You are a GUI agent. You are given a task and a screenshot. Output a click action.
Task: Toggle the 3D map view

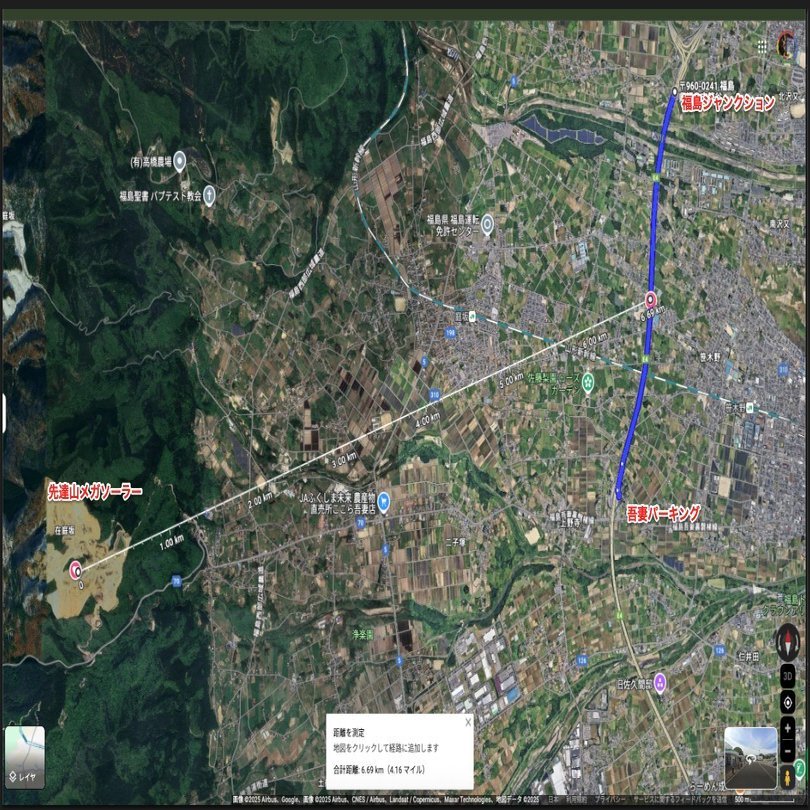click(x=788, y=677)
